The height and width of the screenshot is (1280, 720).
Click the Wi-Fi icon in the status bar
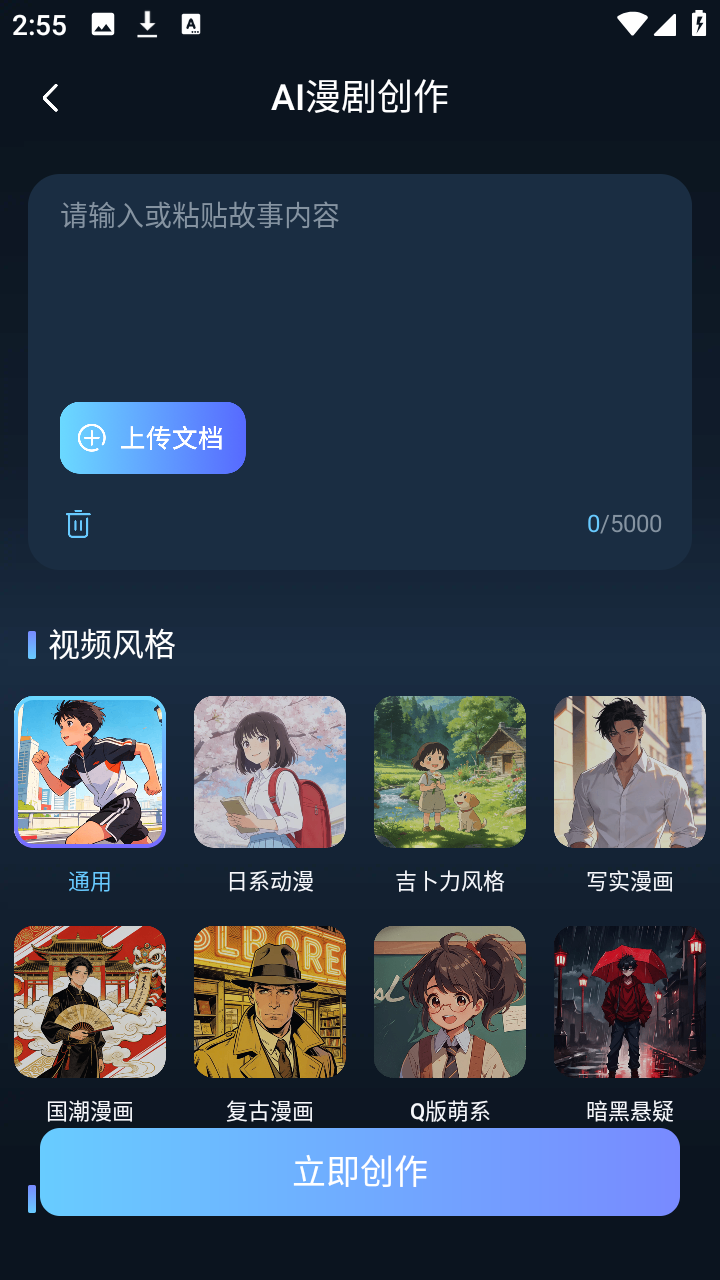click(x=631, y=25)
